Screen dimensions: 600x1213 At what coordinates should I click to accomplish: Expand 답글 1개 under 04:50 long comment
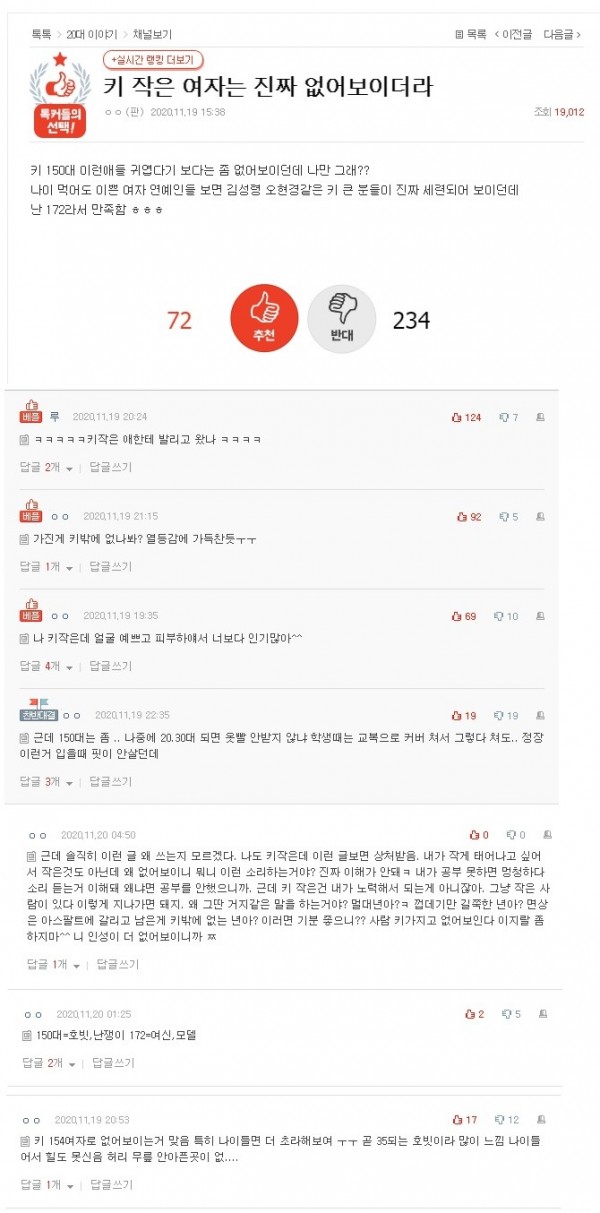click(53, 965)
